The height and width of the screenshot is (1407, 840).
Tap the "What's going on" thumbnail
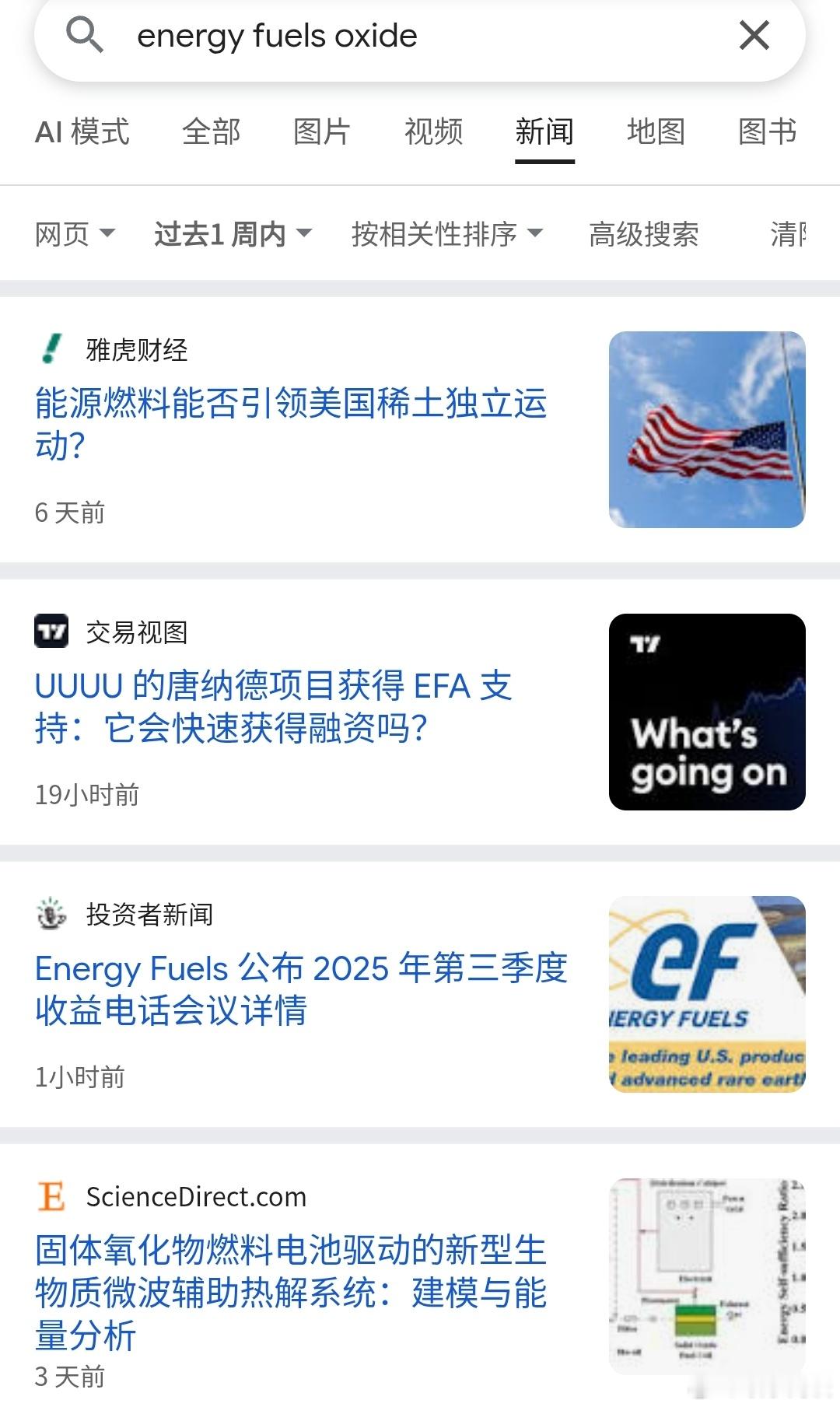pyautogui.click(x=706, y=712)
